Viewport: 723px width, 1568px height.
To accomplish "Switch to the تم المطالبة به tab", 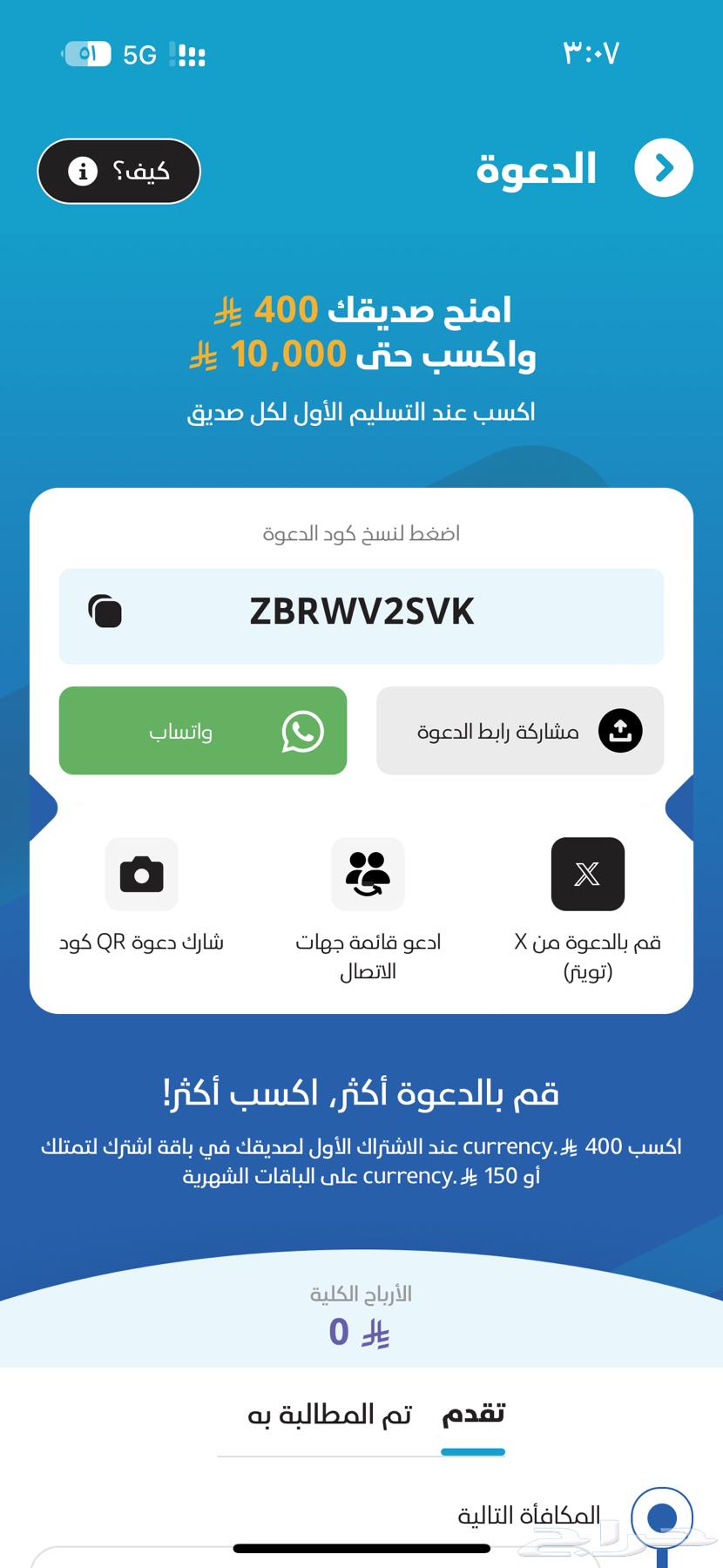I will 329,1415.
